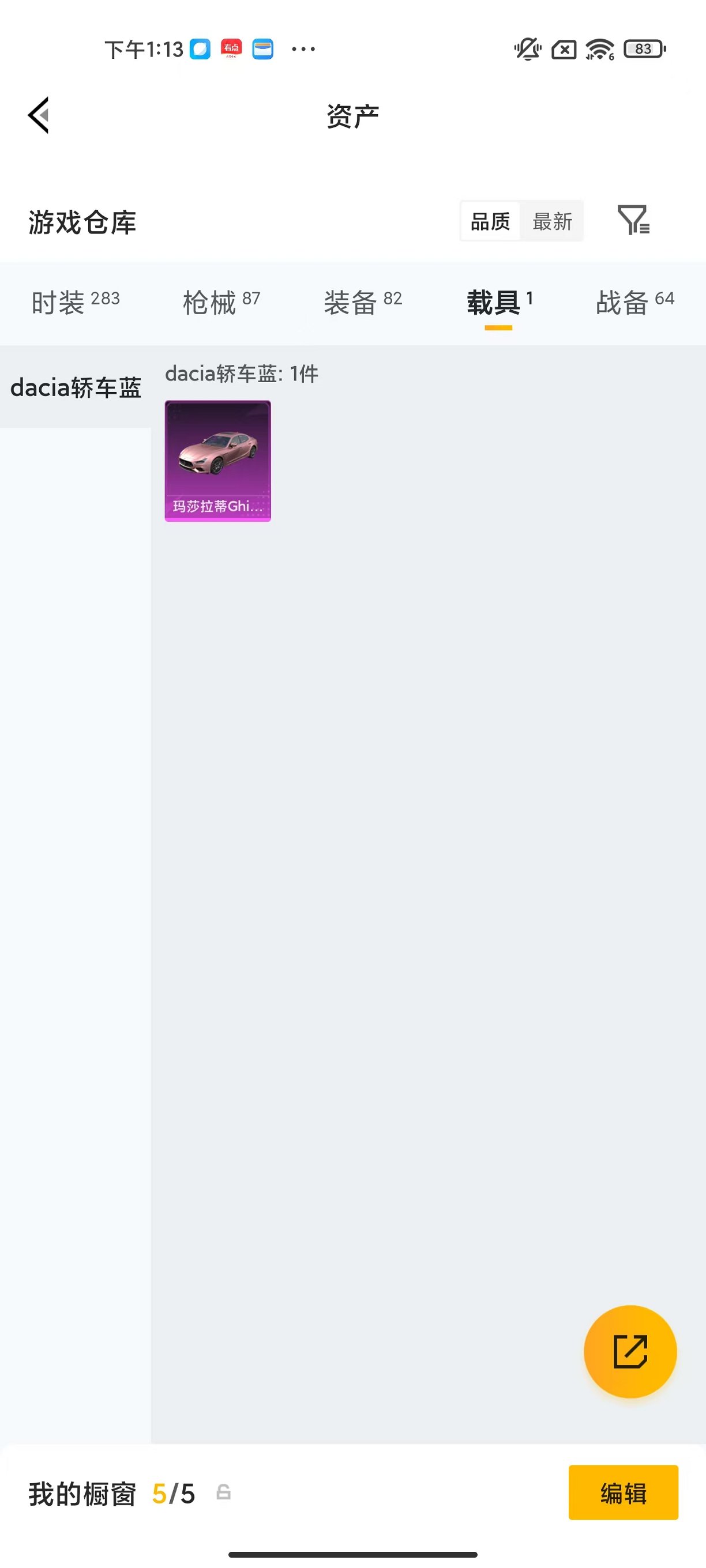This screenshot has width=706, height=1568.
Task: Switch to the 时装 tab
Action: click(75, 302)
